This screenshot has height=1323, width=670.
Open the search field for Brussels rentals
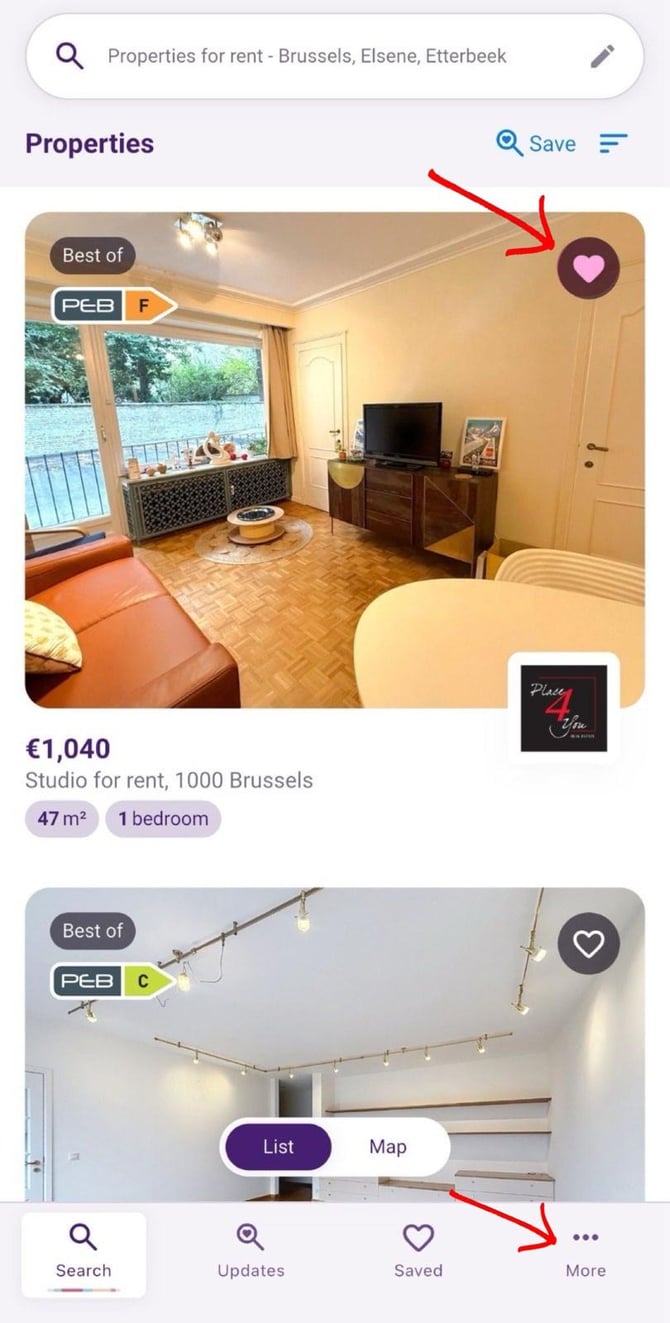tap(306, 56)
